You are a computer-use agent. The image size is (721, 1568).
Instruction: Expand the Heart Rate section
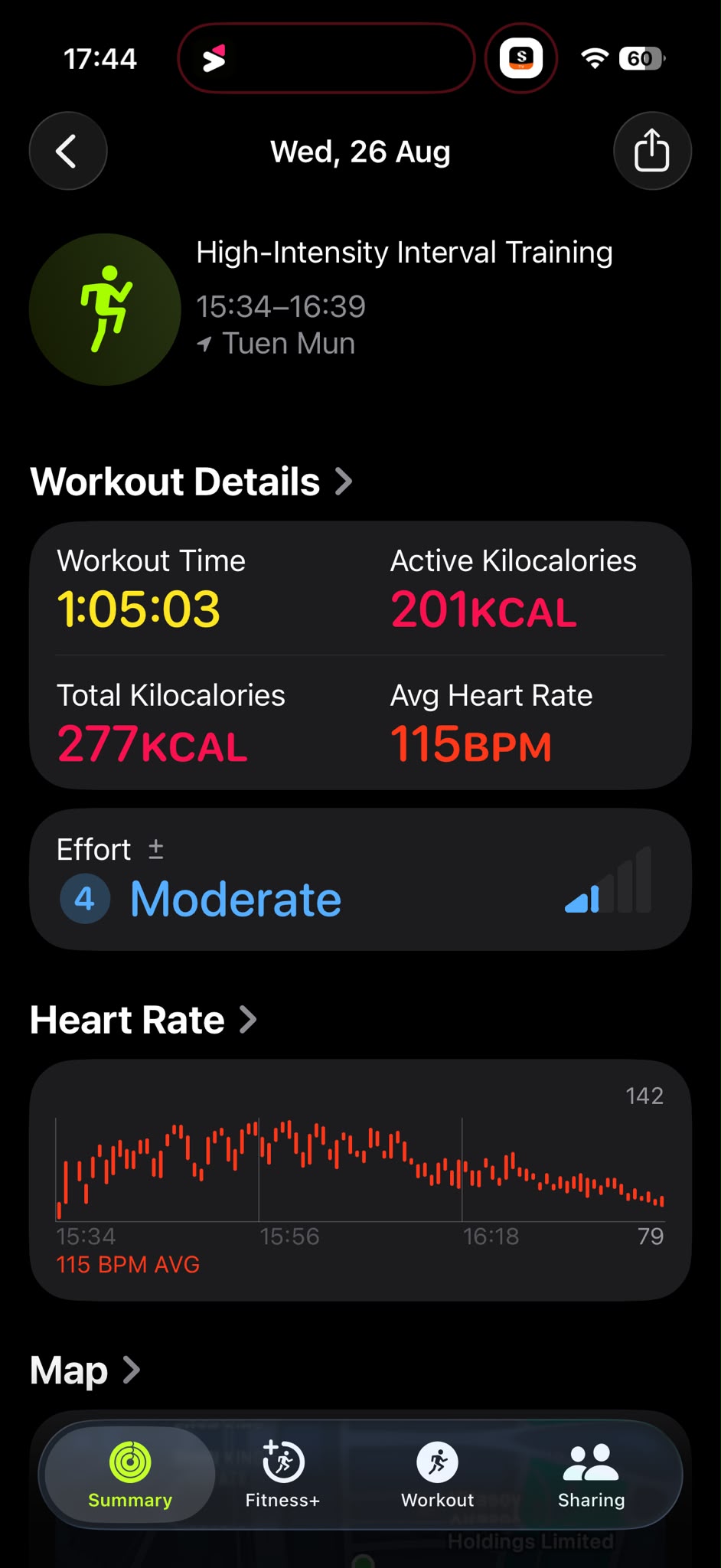(x=143, y=1020)
